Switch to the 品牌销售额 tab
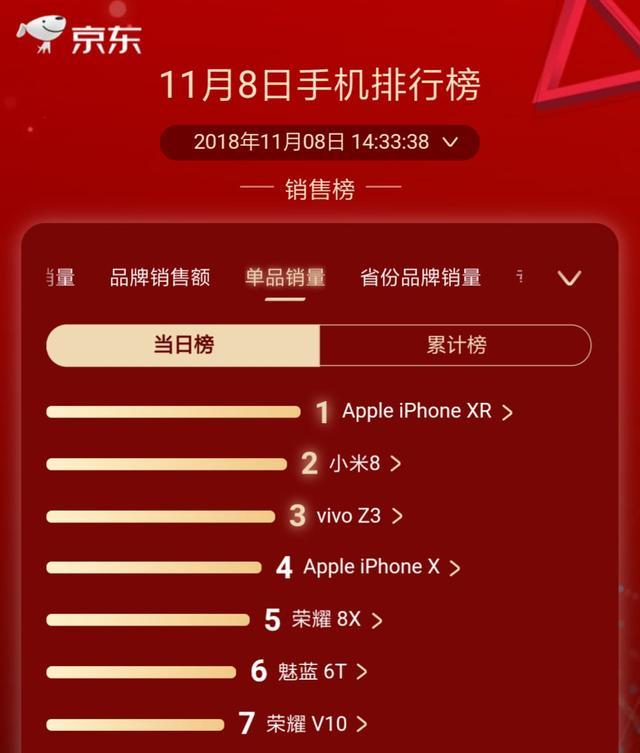 pos(160,278)
